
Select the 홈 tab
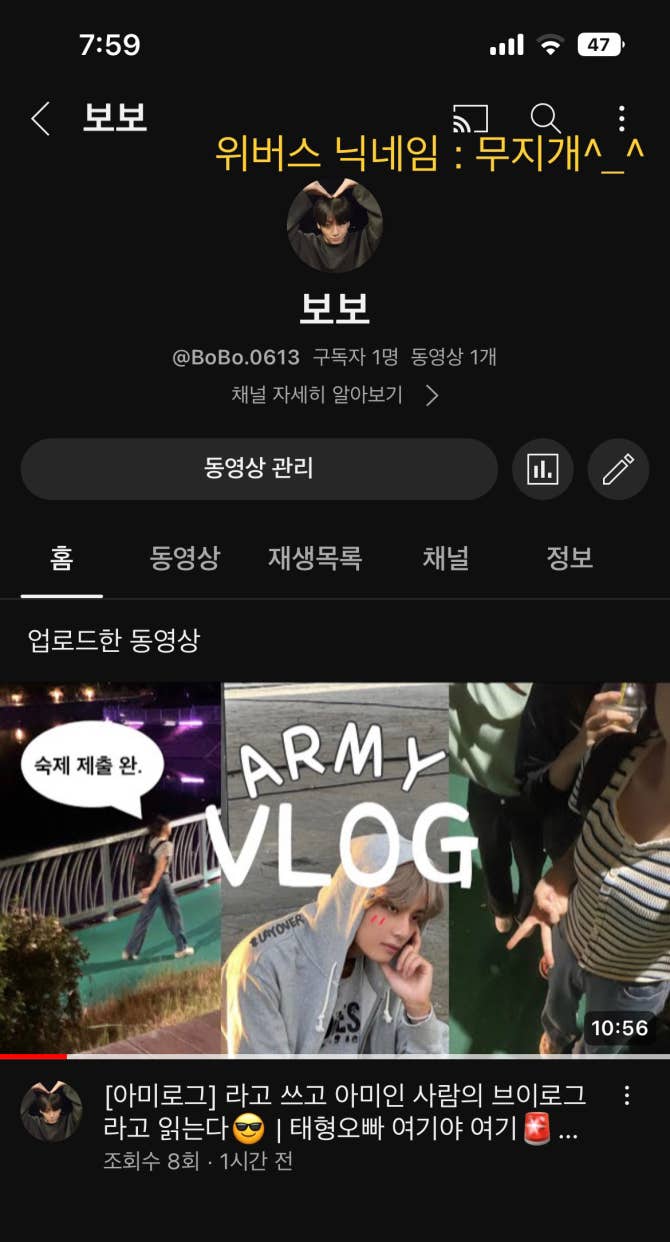pos(62,558)
